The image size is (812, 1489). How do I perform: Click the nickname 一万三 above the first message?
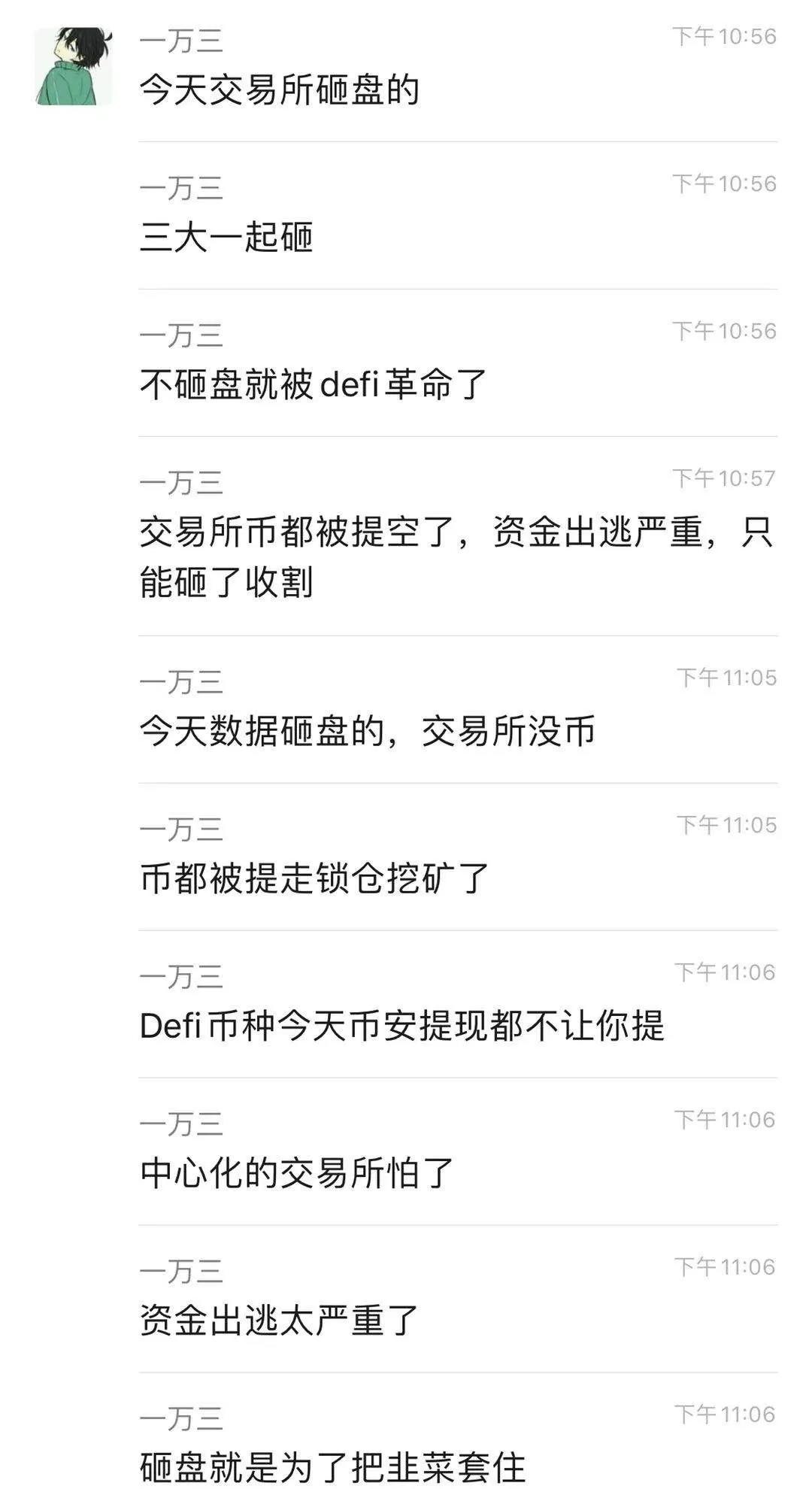pyautogui.click(x=180, y=41)
